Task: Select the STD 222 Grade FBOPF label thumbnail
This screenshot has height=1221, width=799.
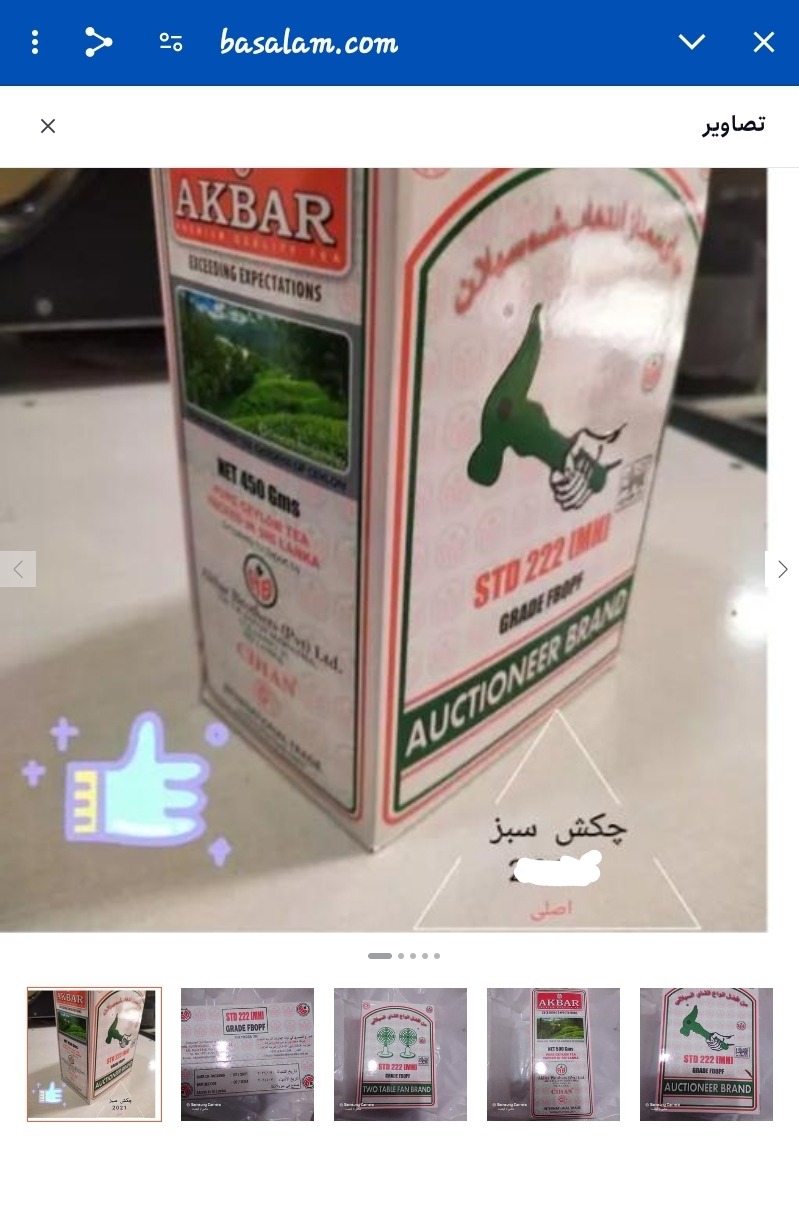Action: [247, 1054]
